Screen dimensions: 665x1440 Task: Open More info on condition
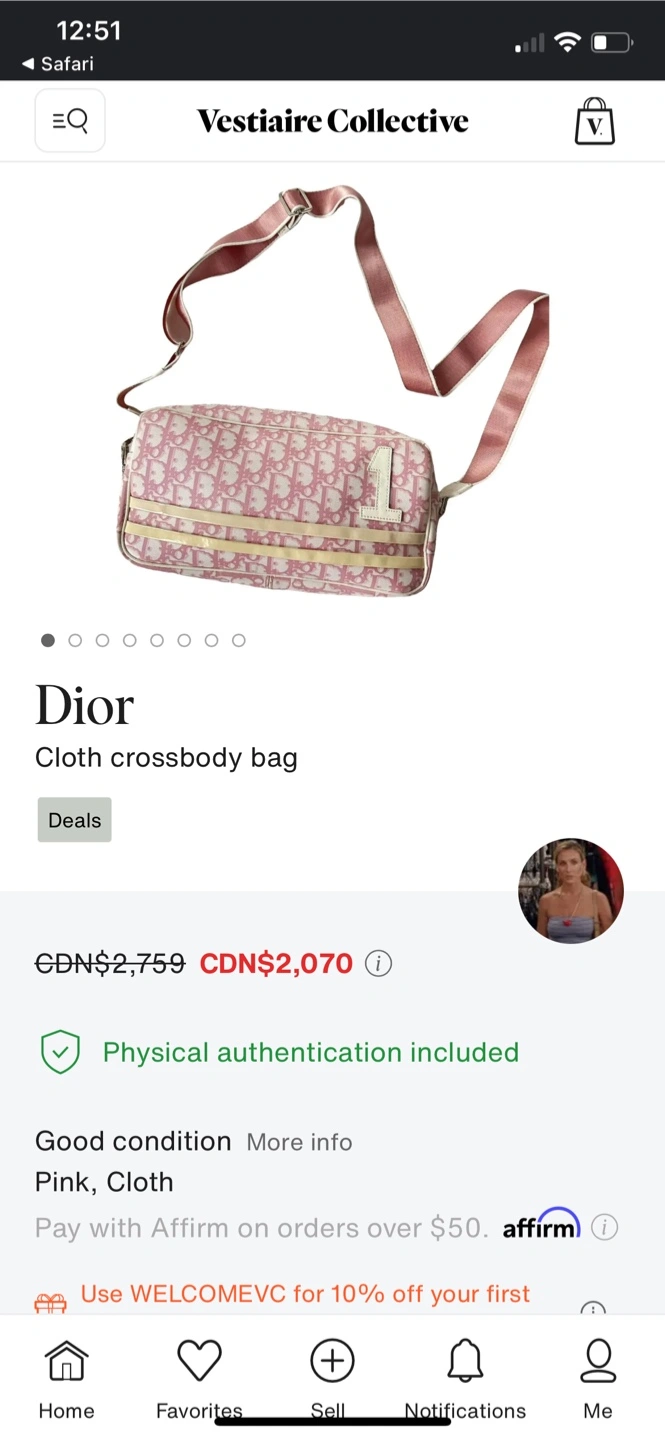click(299, 1142)
